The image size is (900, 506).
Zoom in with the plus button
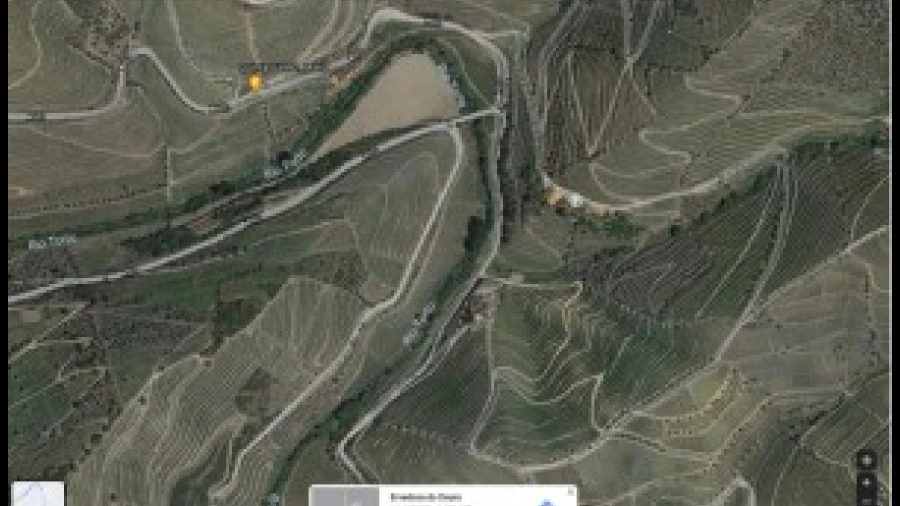click(x=866, y=482)
